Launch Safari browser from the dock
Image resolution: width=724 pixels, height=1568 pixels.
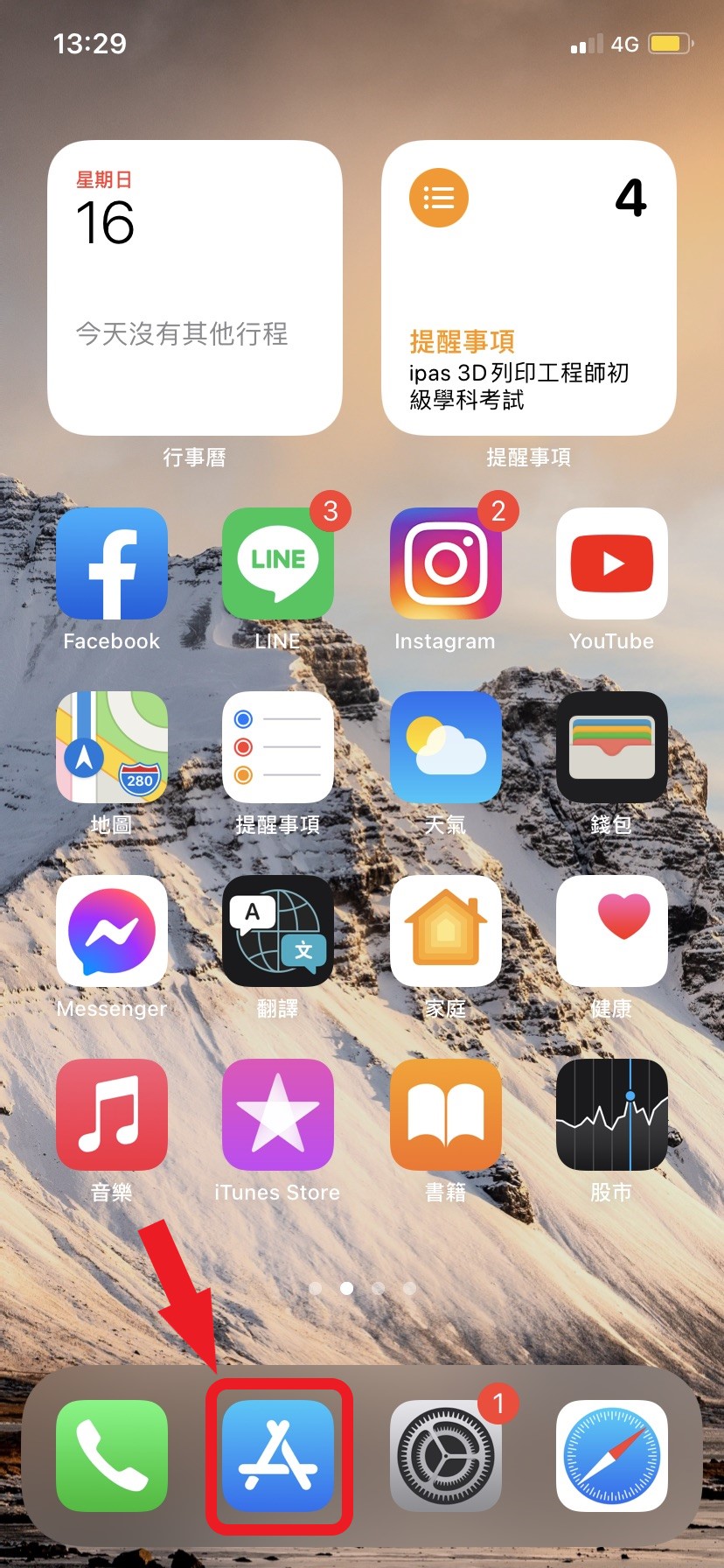click(612, 1456)
